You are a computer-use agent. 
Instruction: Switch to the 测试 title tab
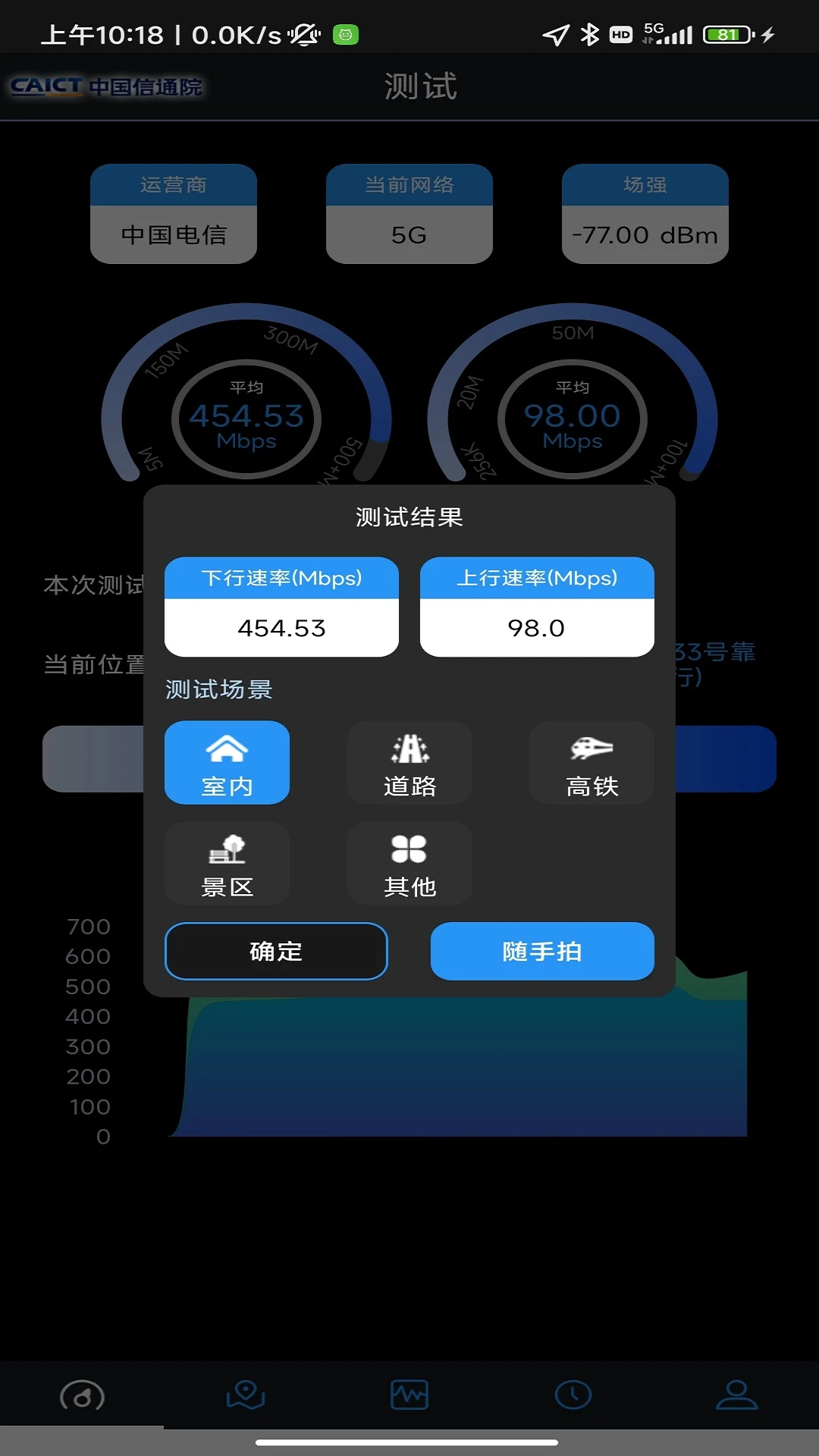(x=421, y=86)
